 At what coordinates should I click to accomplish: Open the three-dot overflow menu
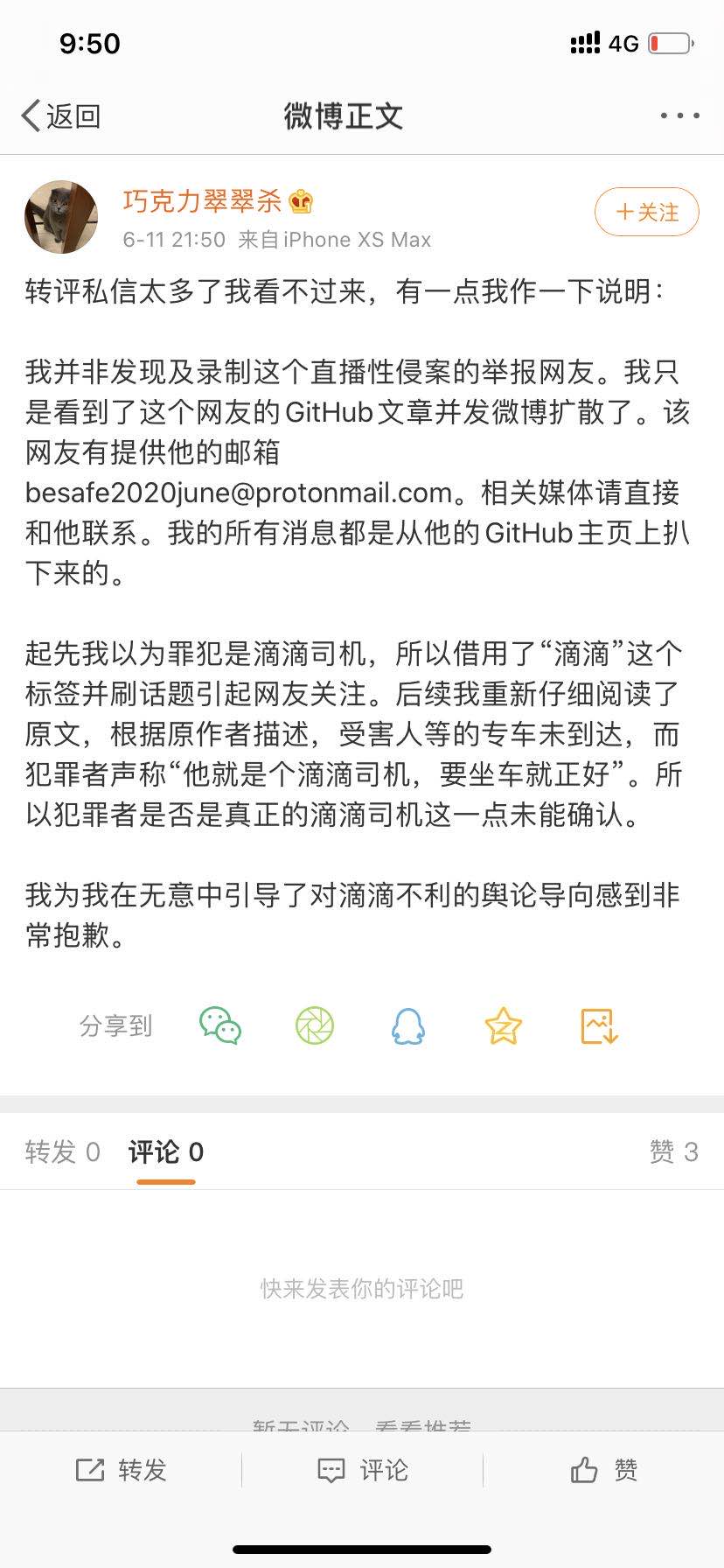tap(679, 115)
